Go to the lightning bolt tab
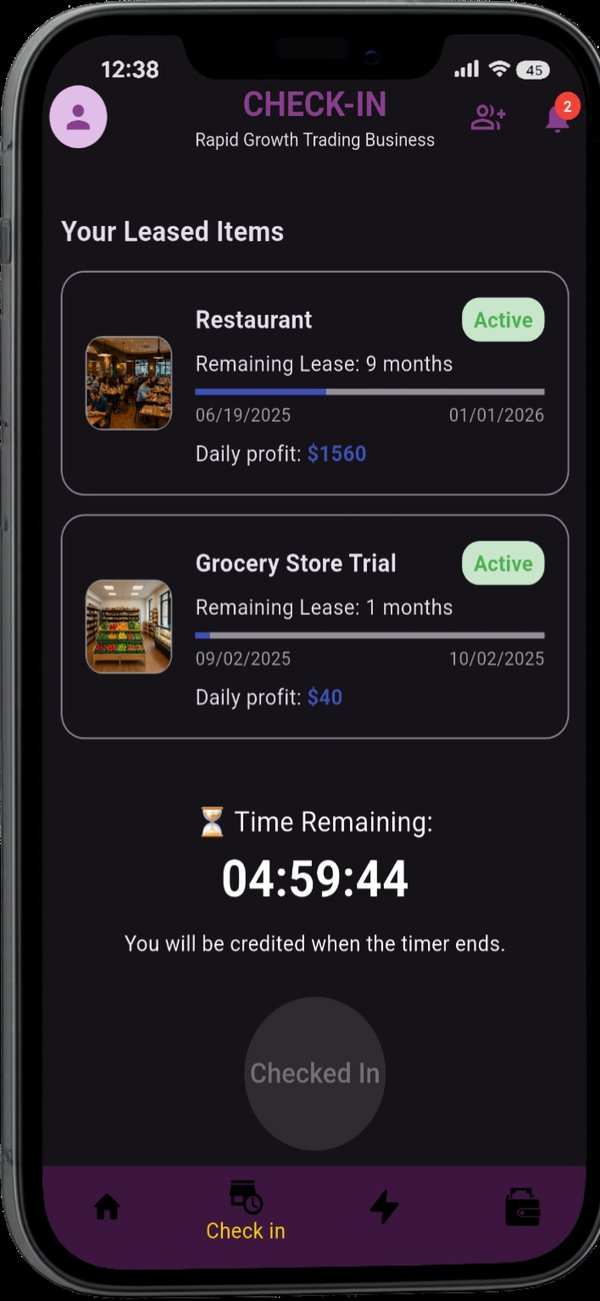600x1301 pixels. (384, 1208)
